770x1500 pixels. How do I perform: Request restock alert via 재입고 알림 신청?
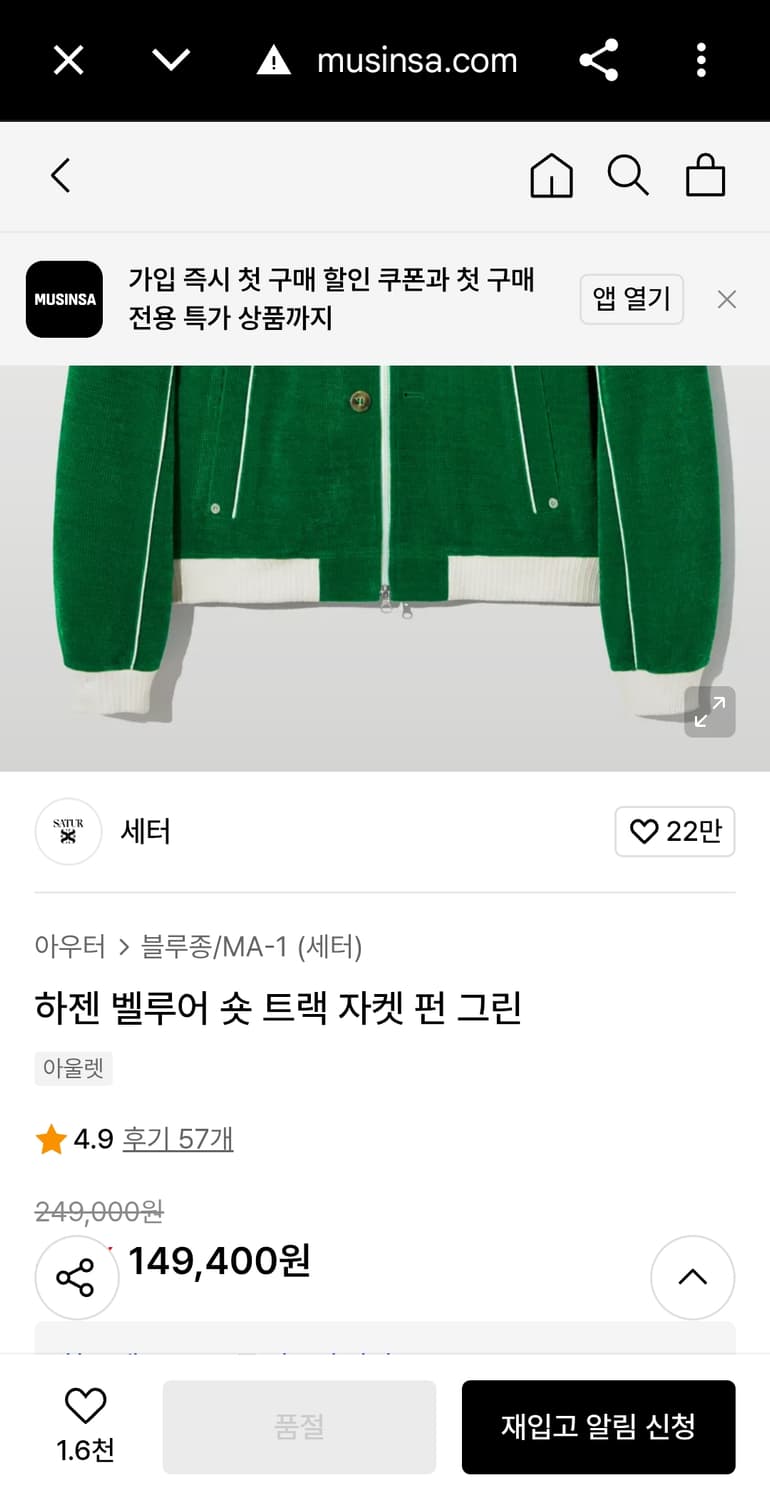pos(598,1427)
